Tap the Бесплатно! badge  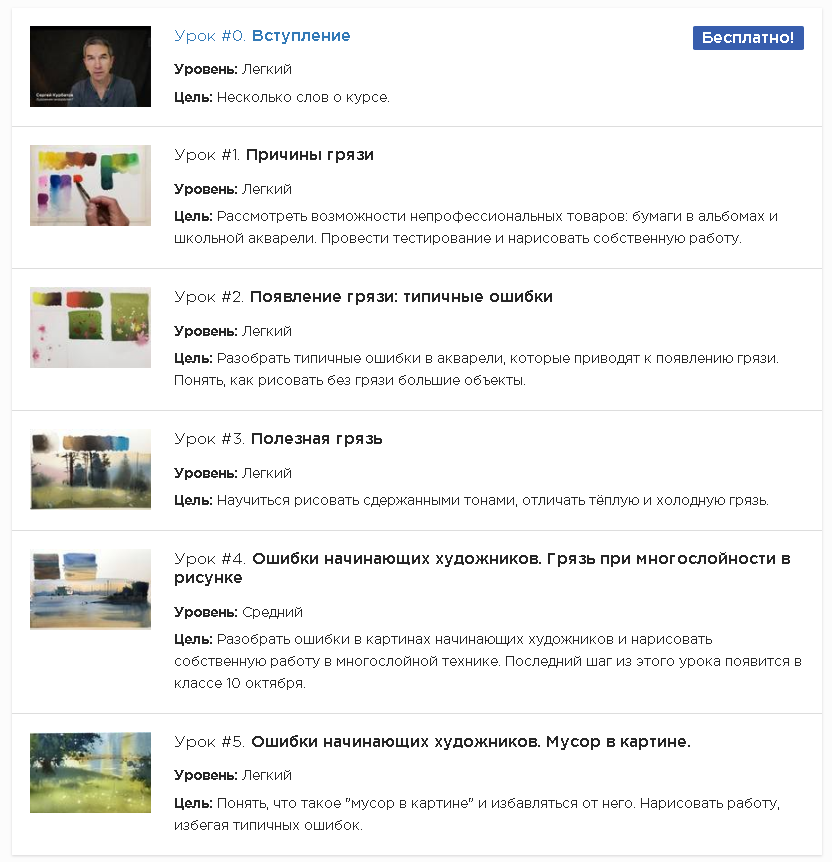748,38
